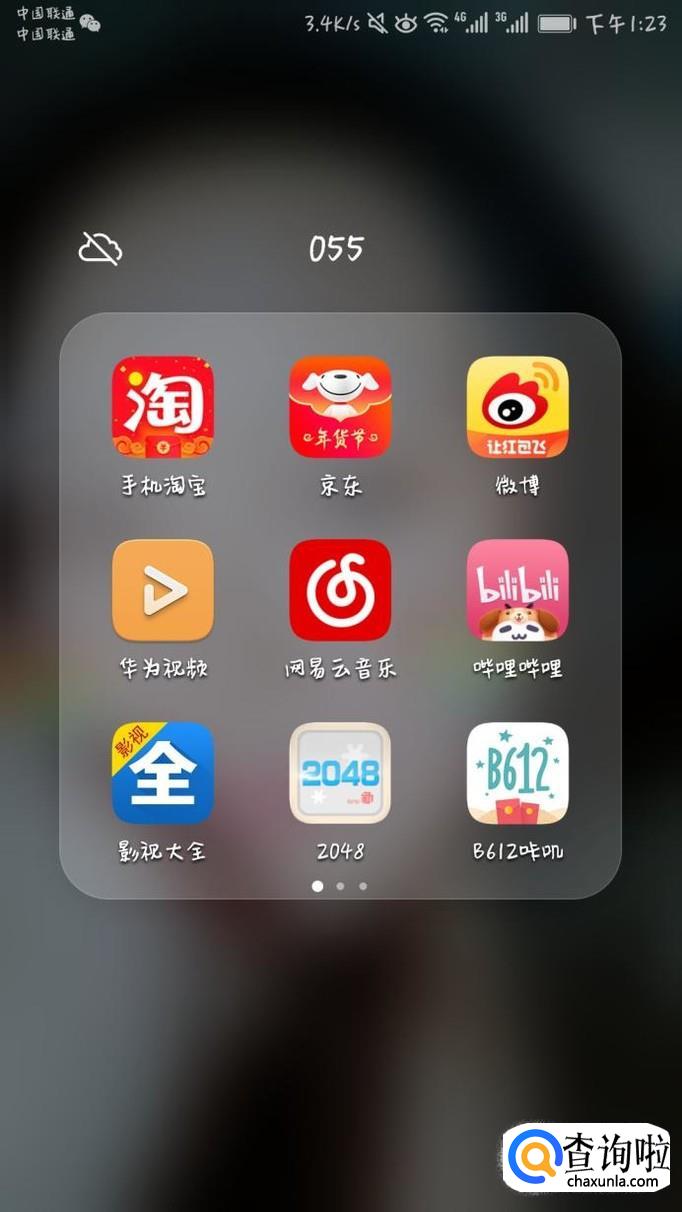
Task: Open the B612咔叽 camera app
Action: [517, 773]
